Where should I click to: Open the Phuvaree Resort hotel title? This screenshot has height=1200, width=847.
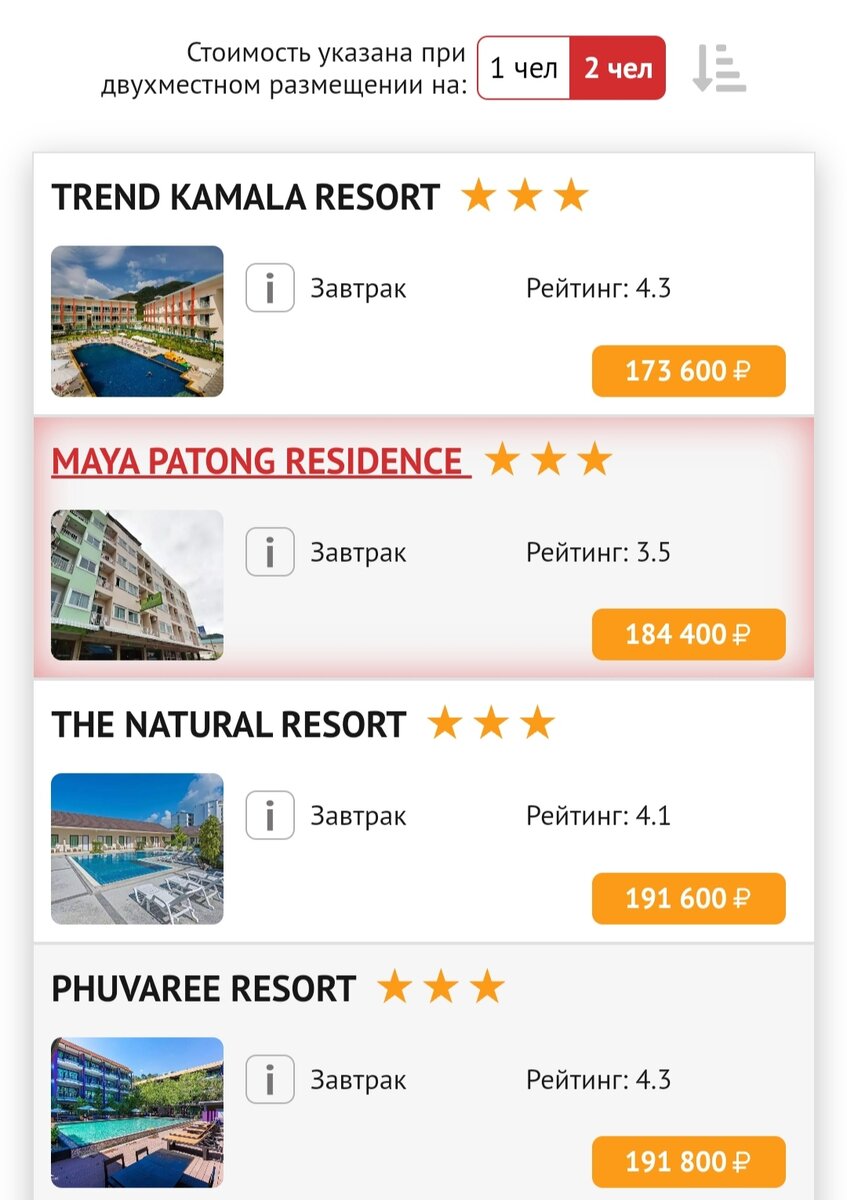[x=203, y=989]
